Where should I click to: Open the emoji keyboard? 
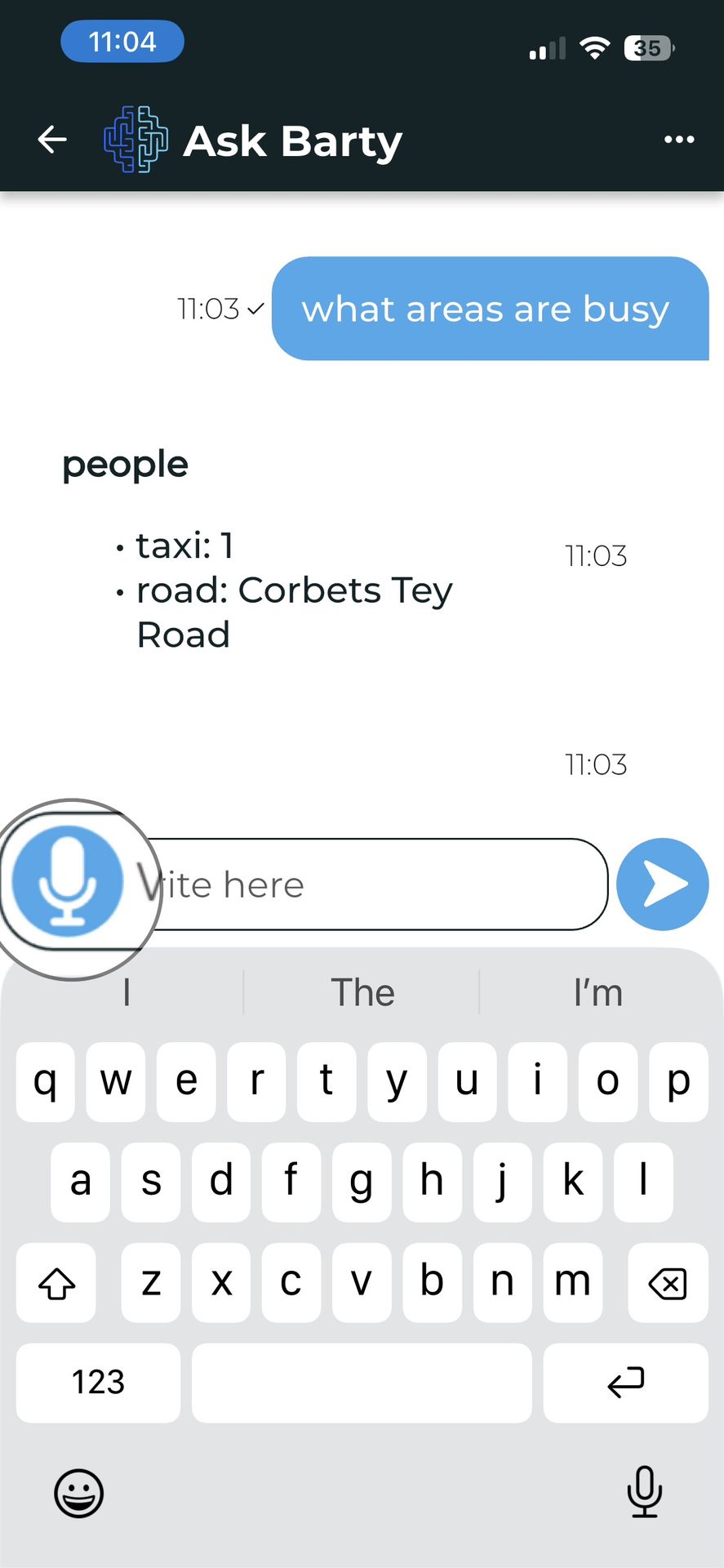78,1493
